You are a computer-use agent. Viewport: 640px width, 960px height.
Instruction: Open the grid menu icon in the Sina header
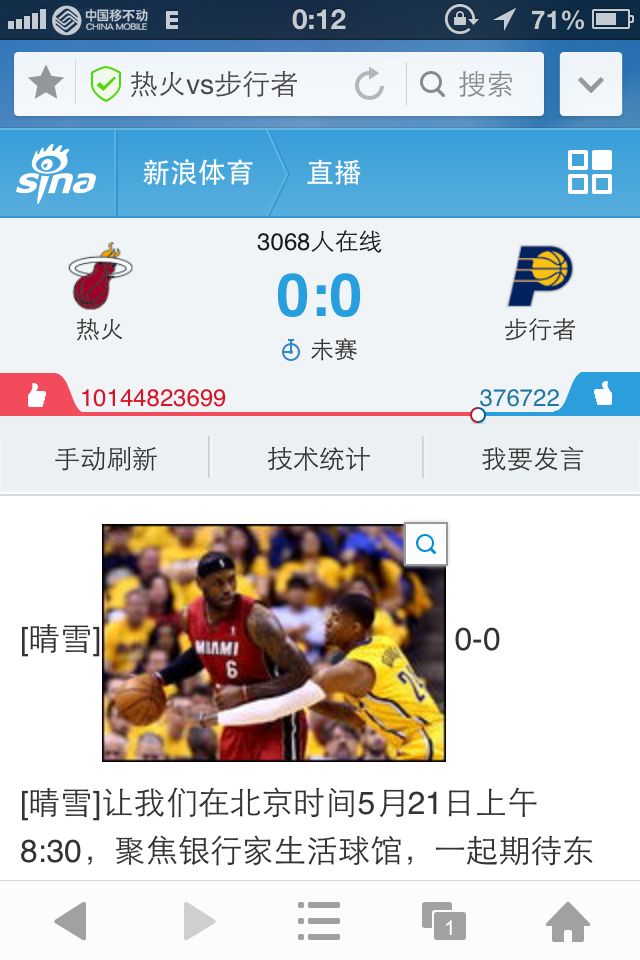point(590,172)
